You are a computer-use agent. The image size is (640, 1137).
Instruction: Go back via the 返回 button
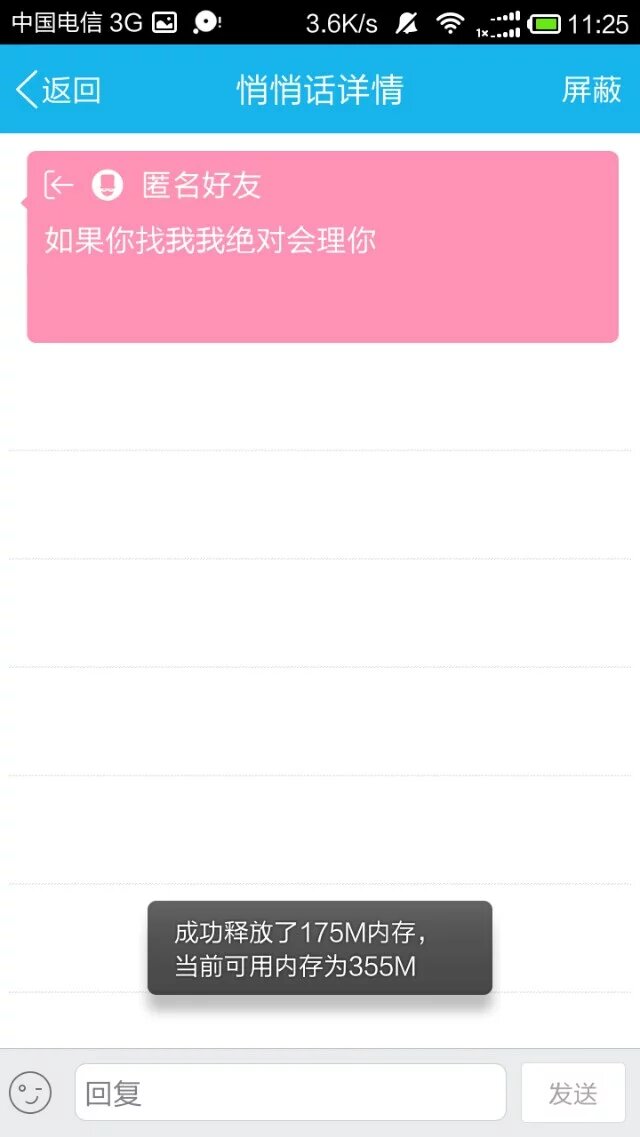(x=58, y=90)
